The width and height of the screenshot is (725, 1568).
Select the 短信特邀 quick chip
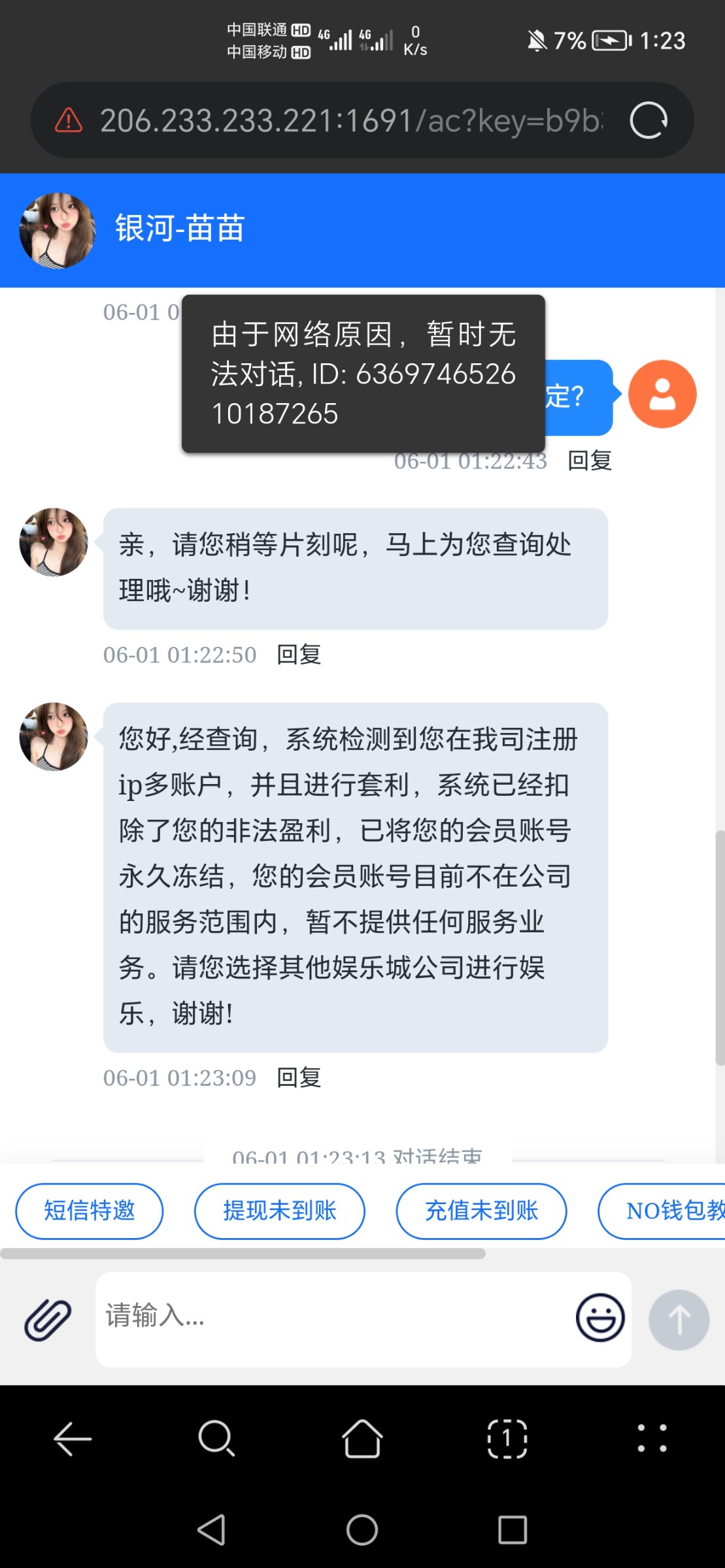pyautogui.click(x=90, y=1211)
